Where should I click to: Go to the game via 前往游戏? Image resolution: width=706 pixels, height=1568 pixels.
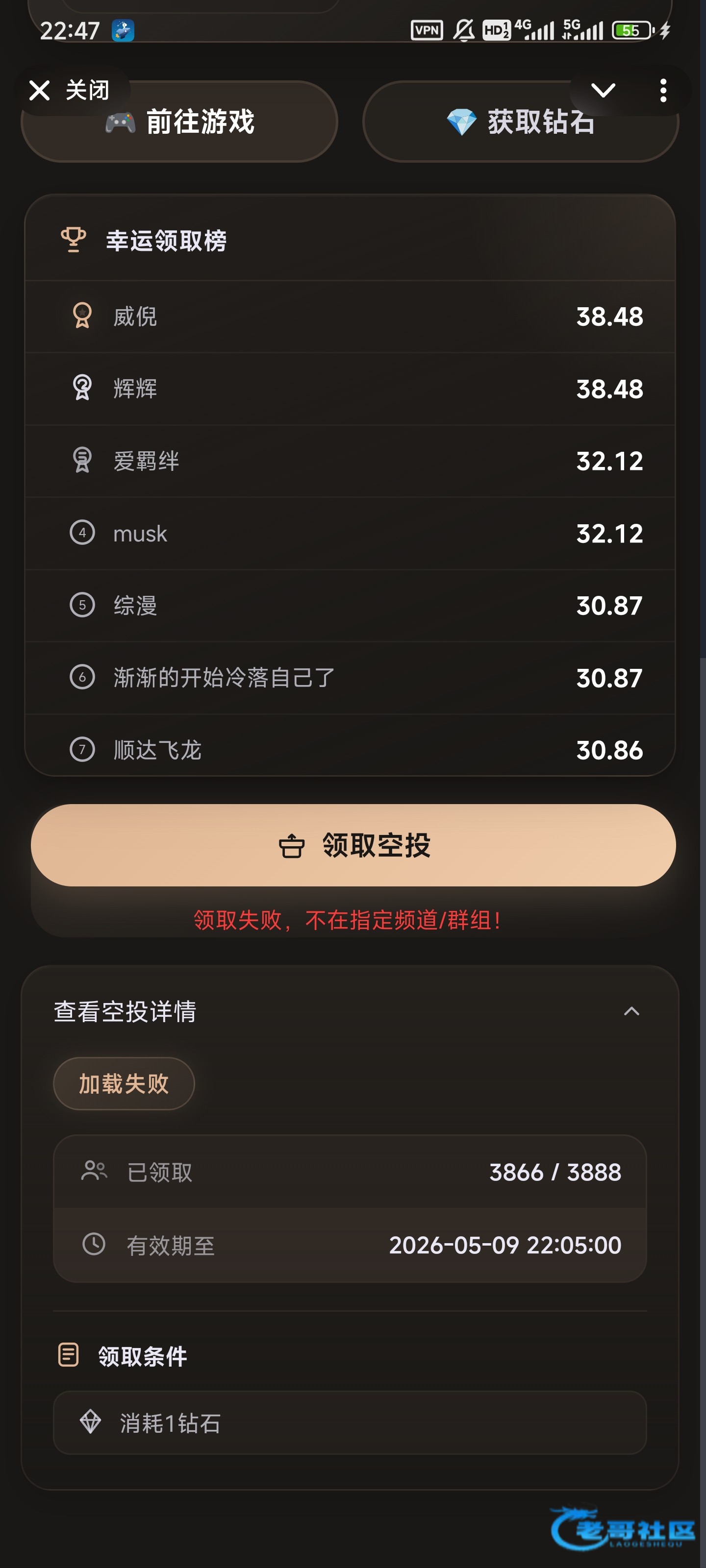179,122
